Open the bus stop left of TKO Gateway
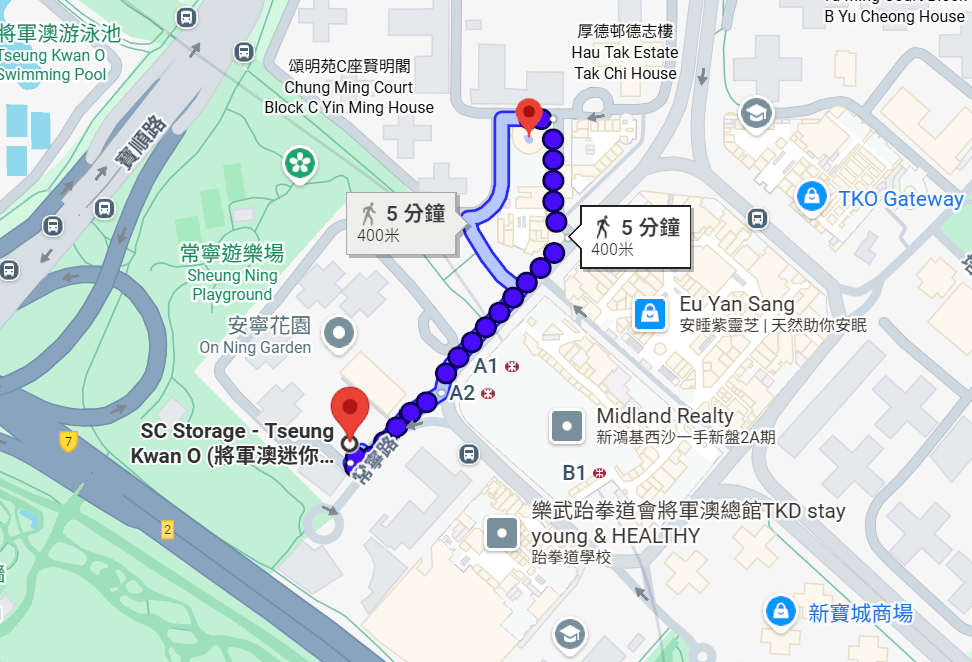The height and width of the screenshot is (662, 972). pos(757,217)
